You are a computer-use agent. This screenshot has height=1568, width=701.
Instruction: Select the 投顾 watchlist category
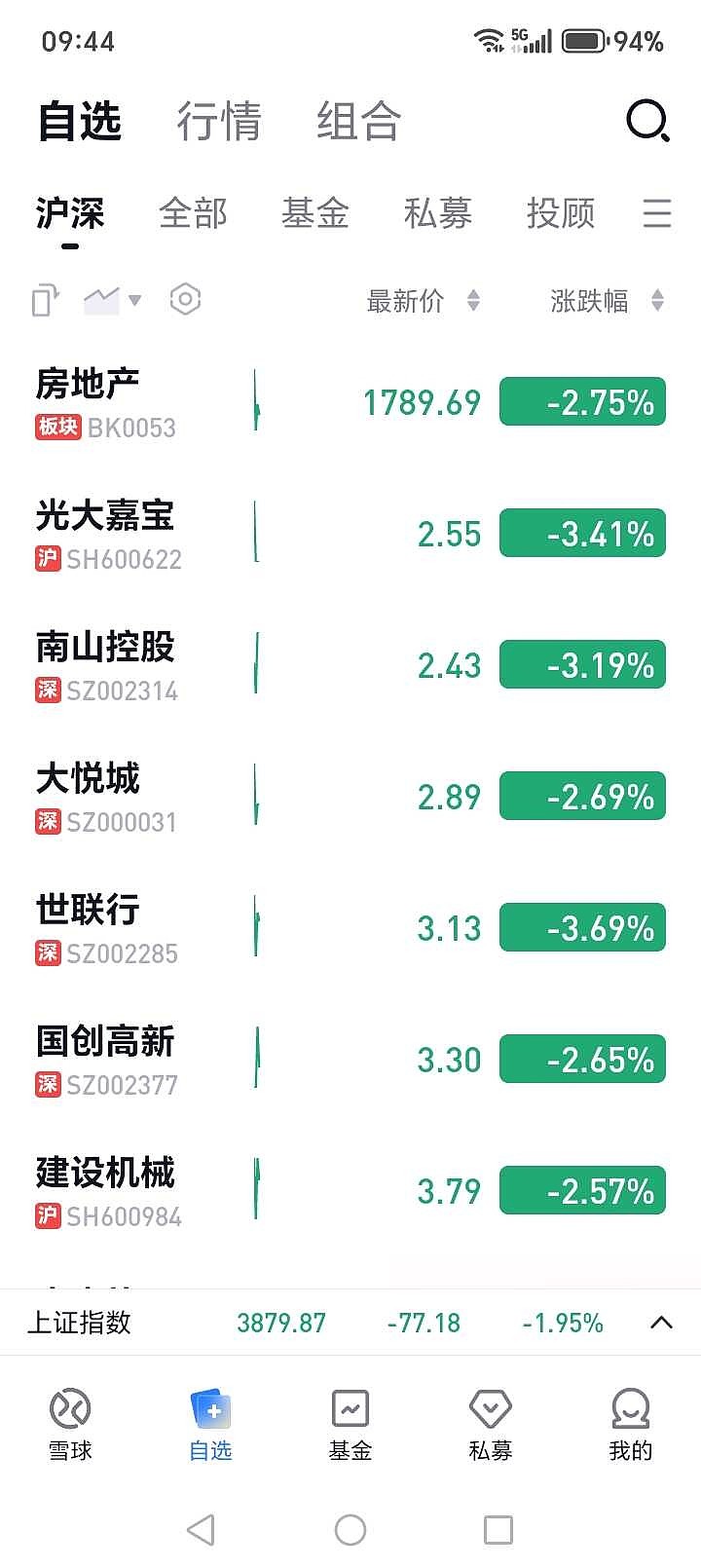click(561, 213)
